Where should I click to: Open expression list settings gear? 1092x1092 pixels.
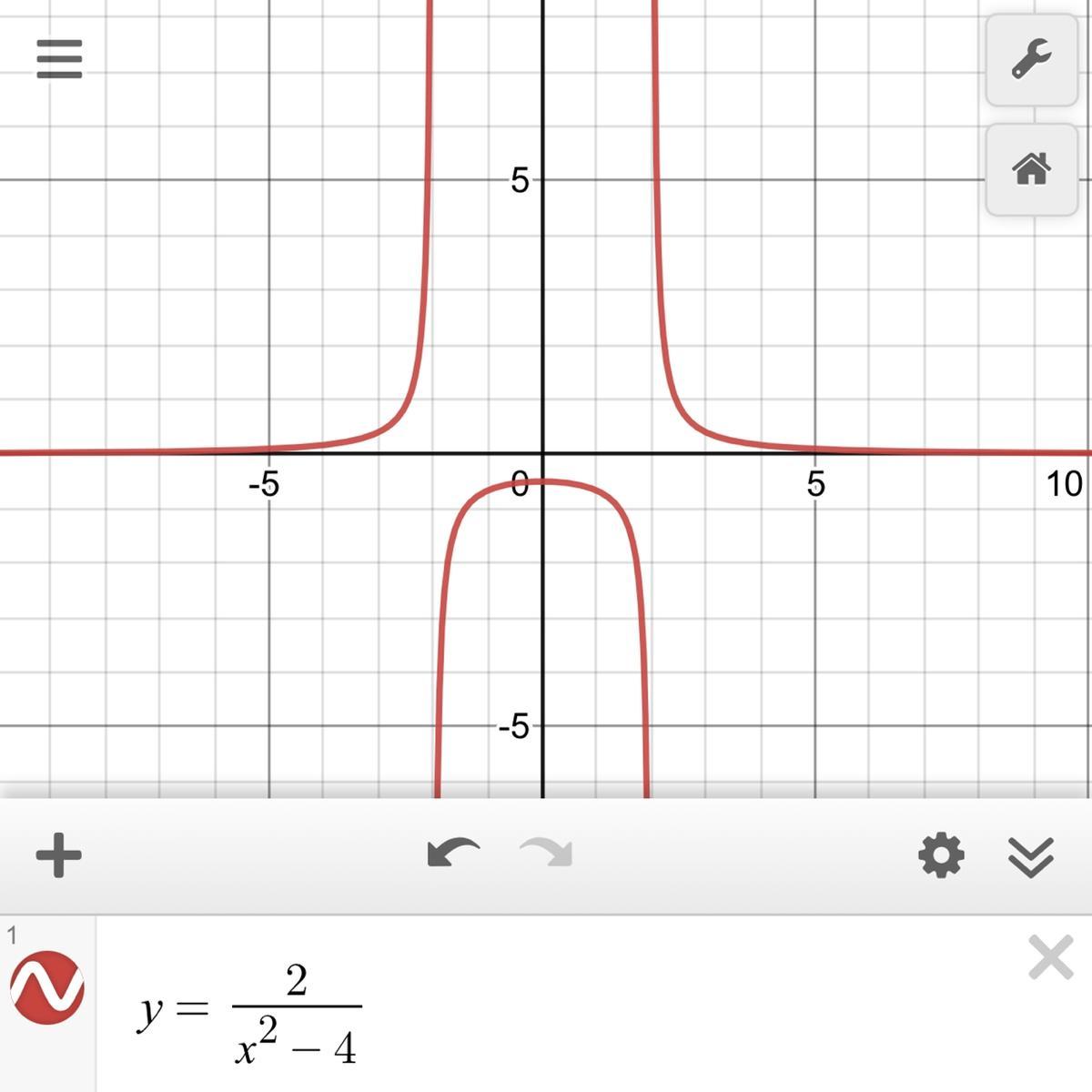941,855
